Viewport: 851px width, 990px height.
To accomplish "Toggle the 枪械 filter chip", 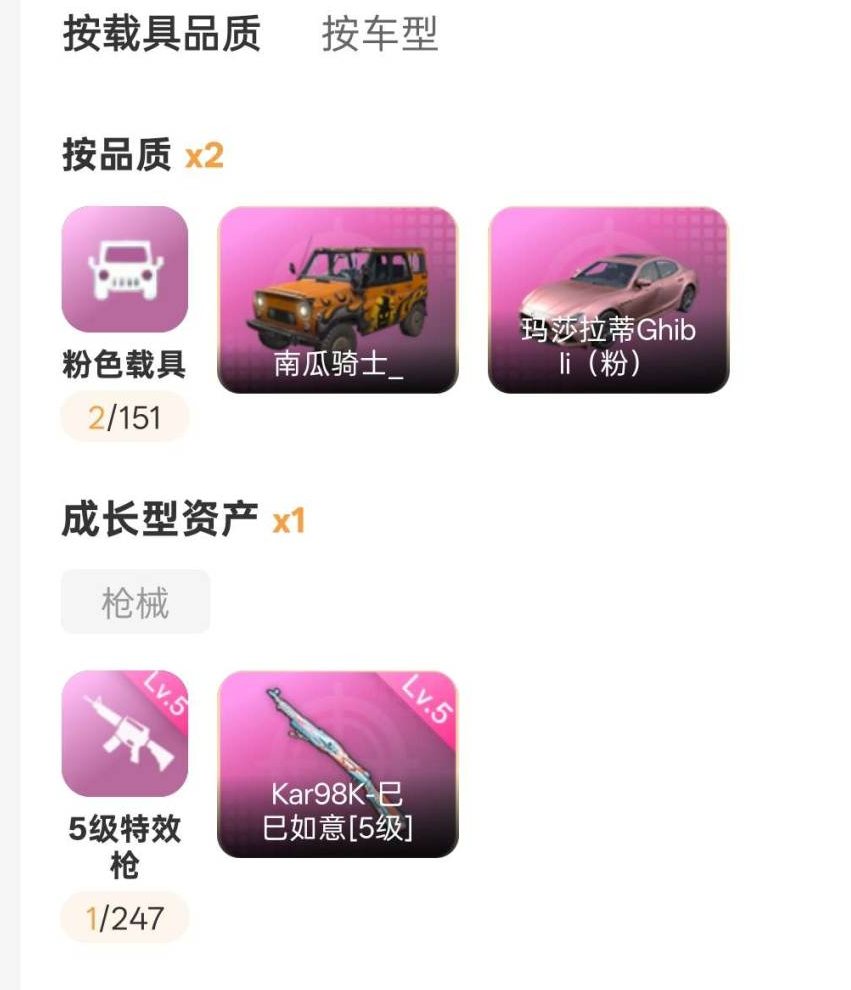I will click(x=135, y=601).
